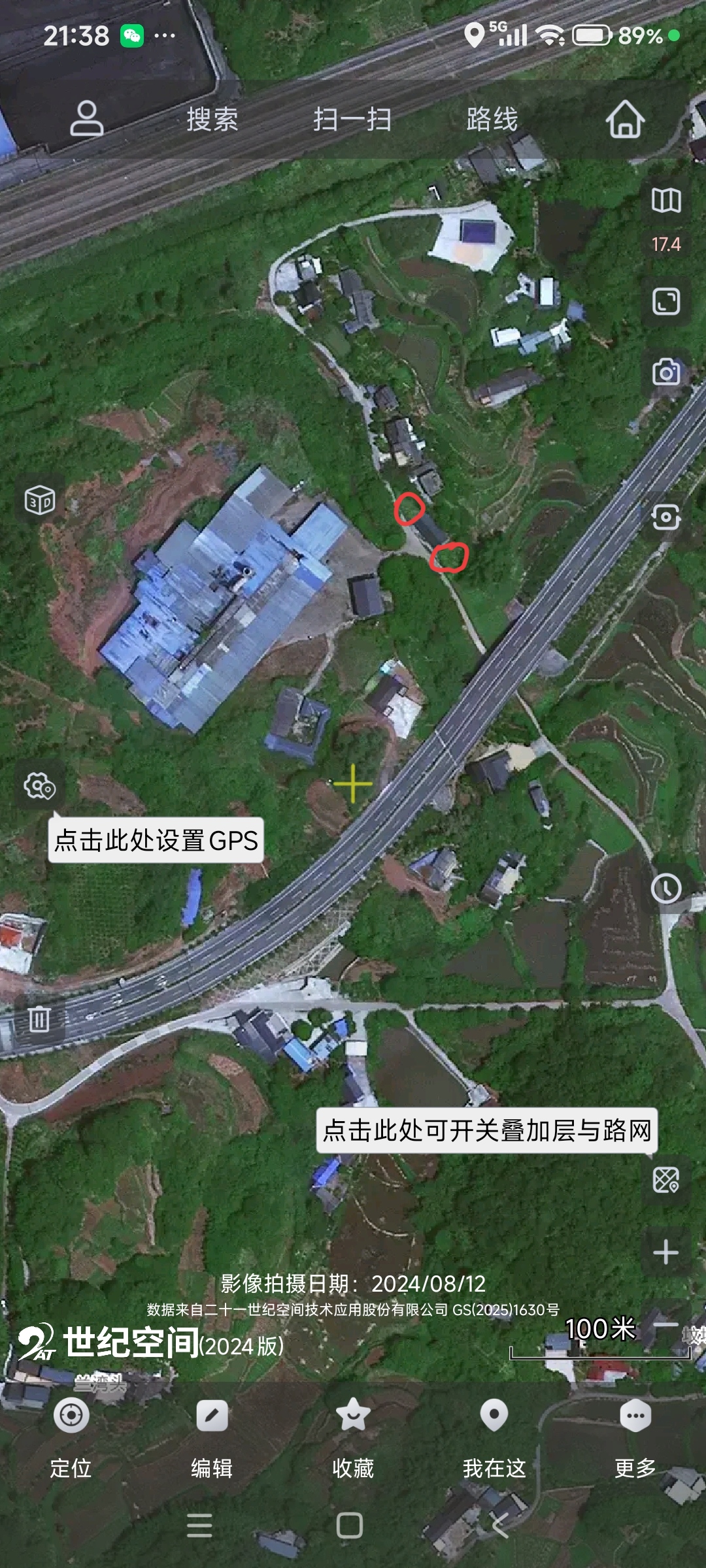Open 扫一扫 scanner

click(352, 120)
